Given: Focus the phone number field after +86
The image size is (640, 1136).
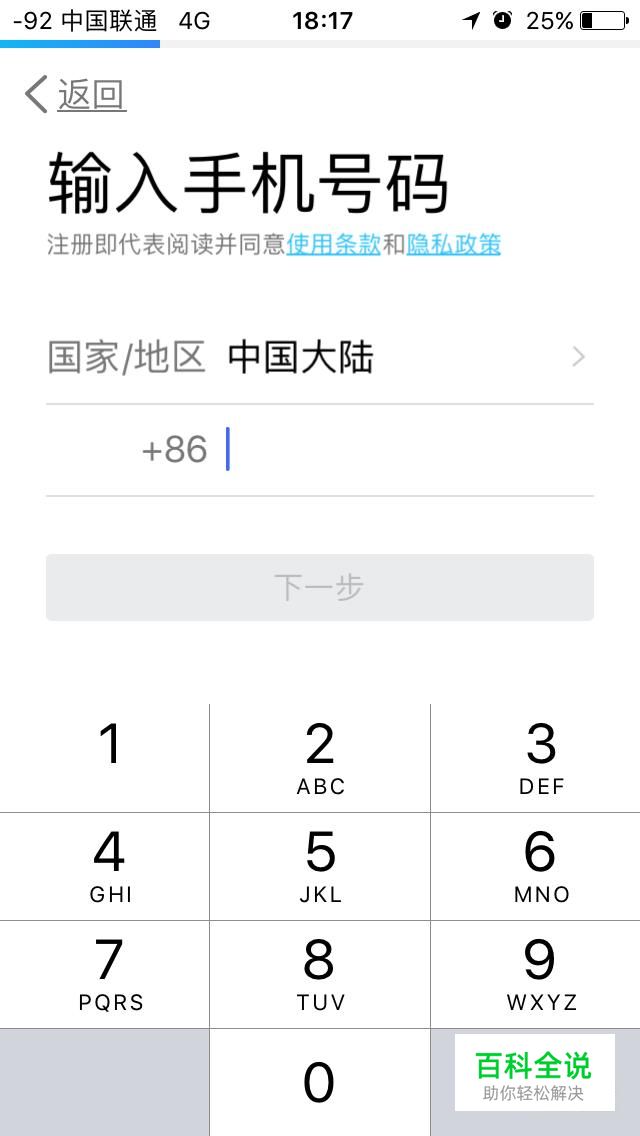Looking at the screenshot, I should (400, 450).
